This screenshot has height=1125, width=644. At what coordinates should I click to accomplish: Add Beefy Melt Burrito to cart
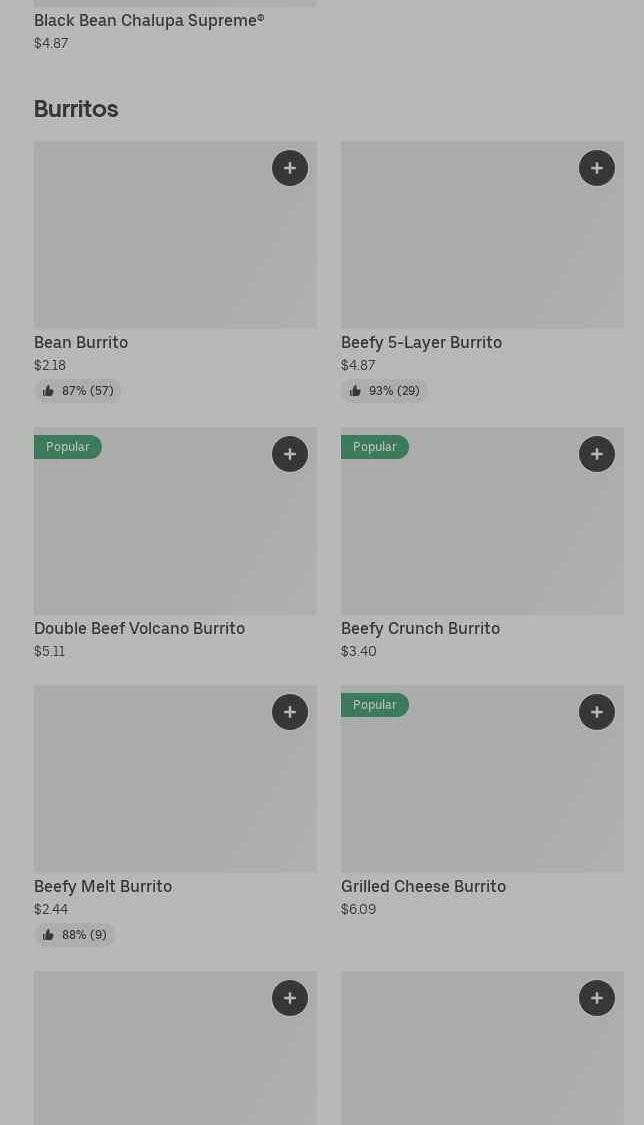click(x=290, y=712)
